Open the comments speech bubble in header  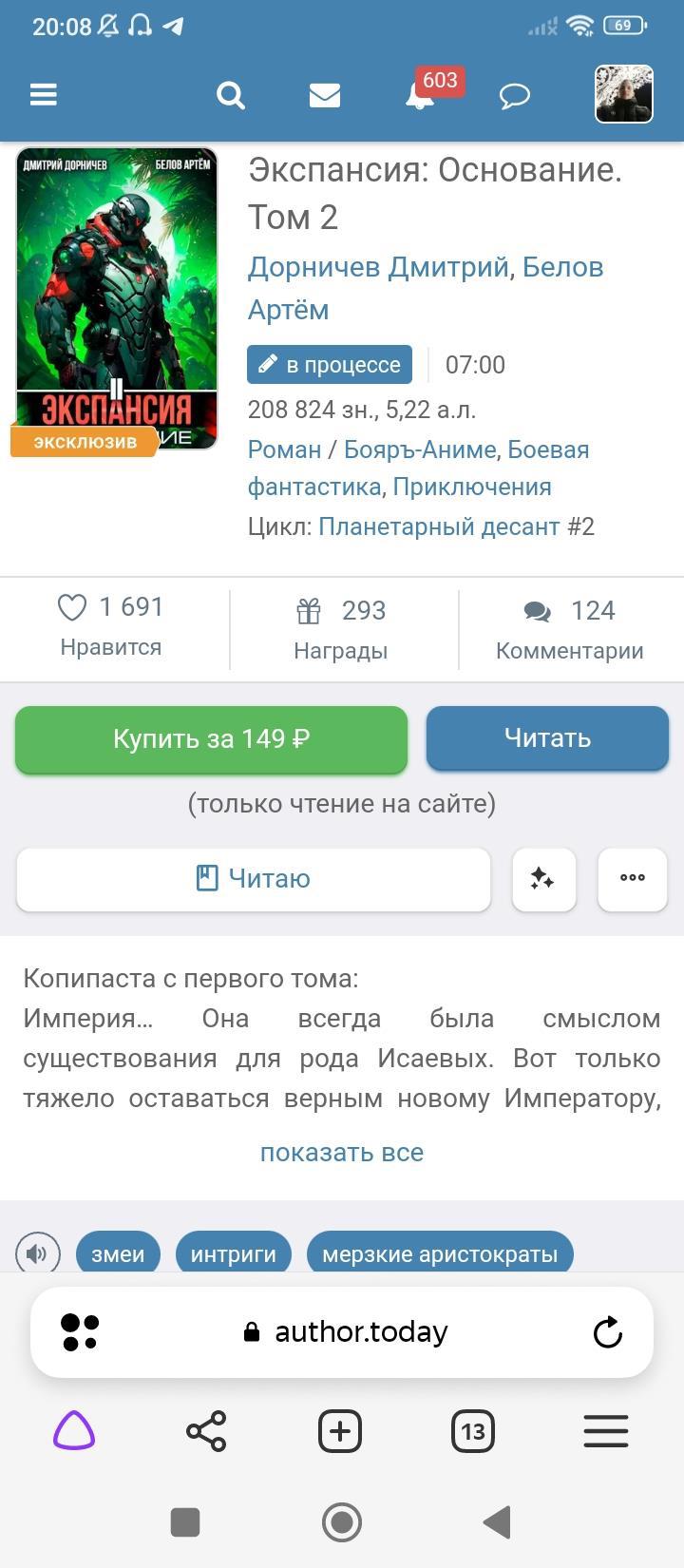514,95
